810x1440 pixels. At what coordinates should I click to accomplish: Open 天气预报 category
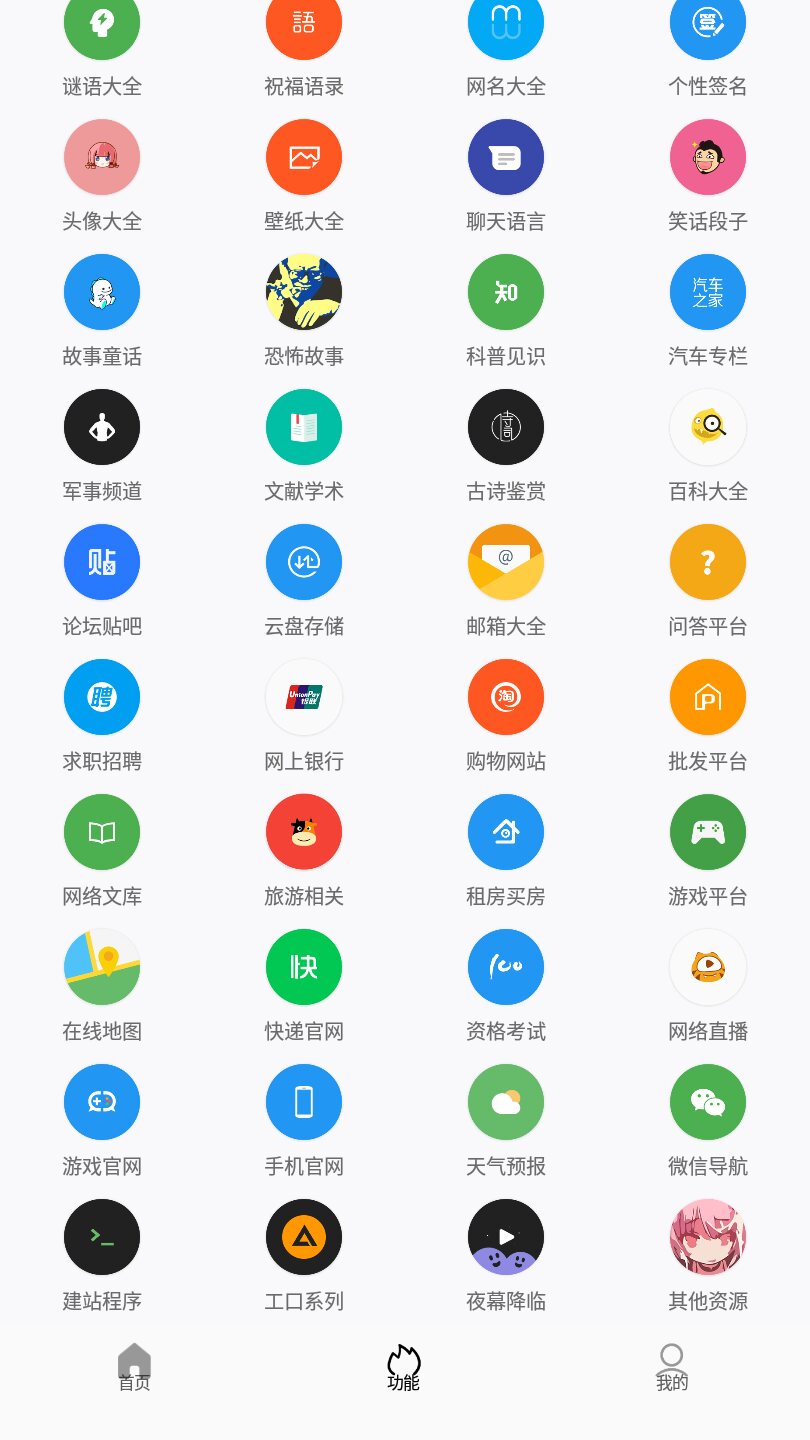point(506,1102)
